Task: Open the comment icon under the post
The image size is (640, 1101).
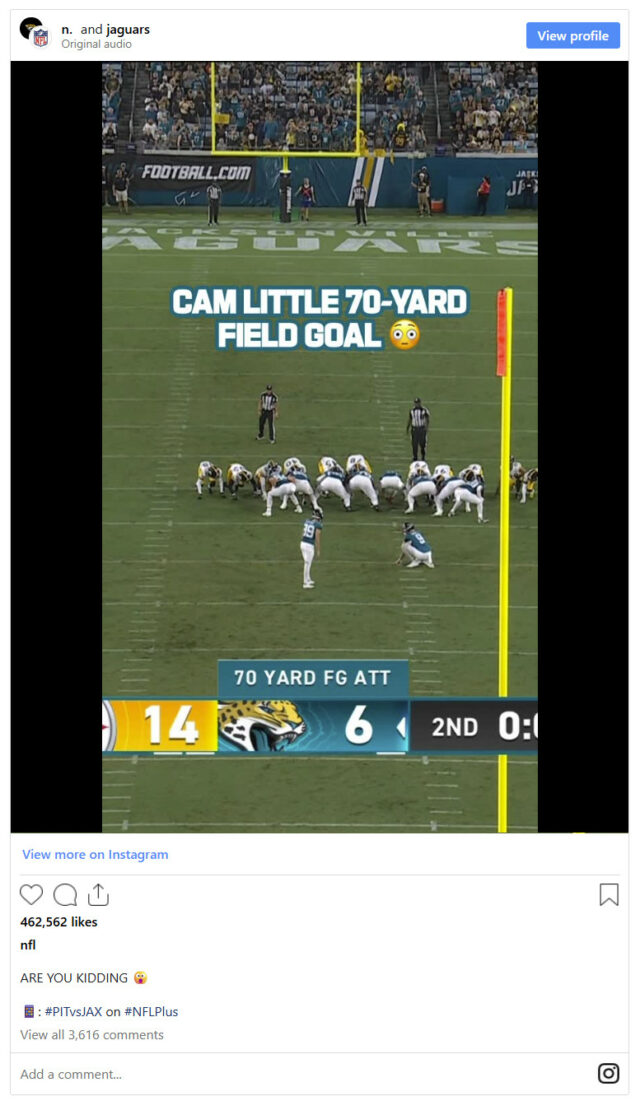Action: 65,894
